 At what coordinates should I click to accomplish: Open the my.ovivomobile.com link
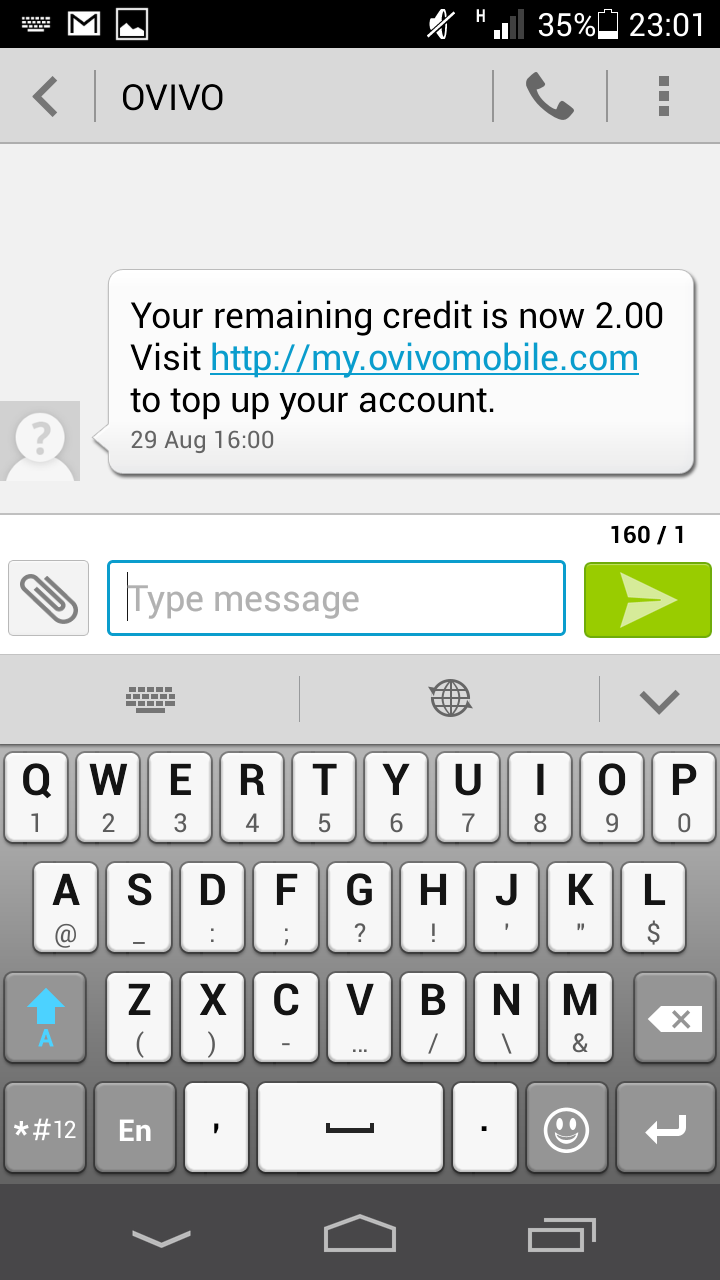[x=424, y=358]
